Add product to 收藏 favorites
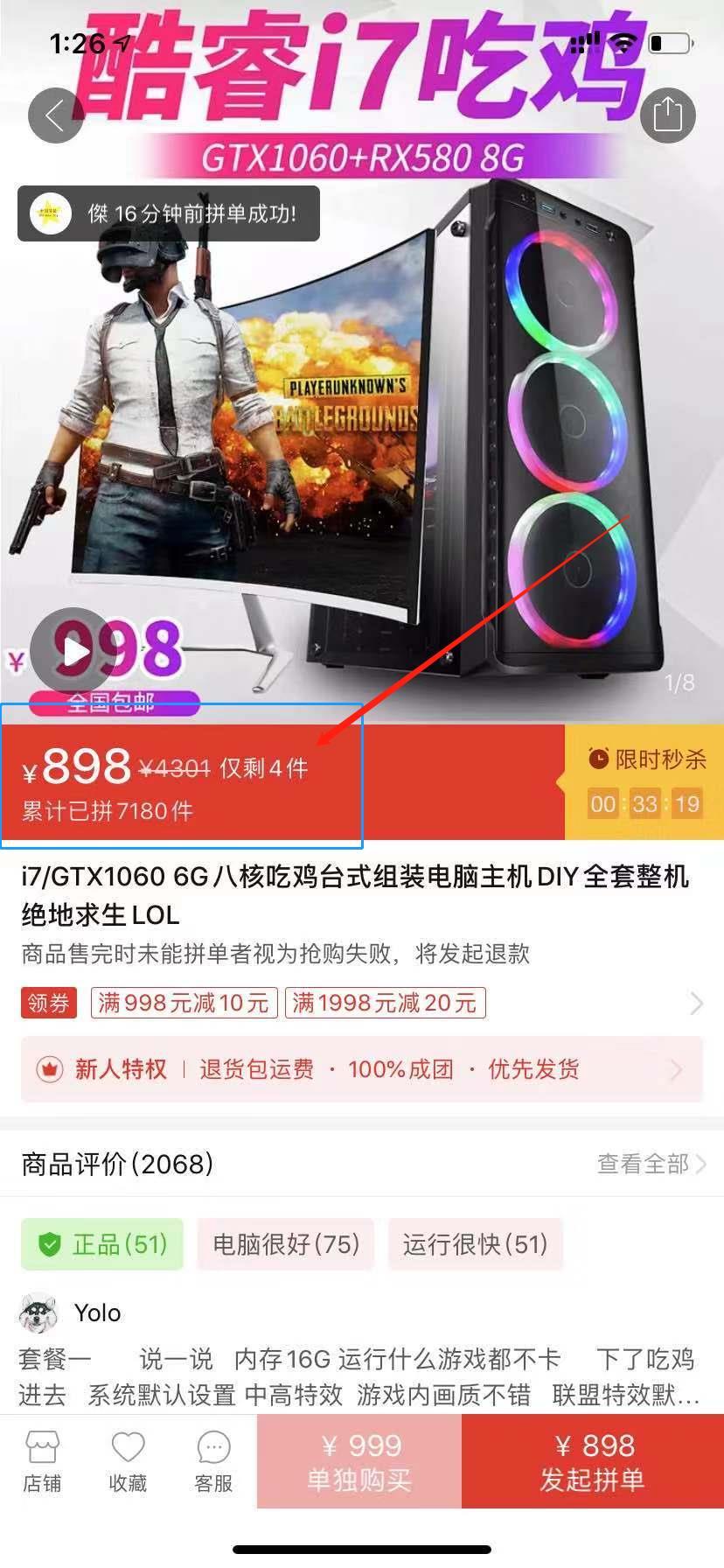Screen dimensions: 724x1568 128,1461
